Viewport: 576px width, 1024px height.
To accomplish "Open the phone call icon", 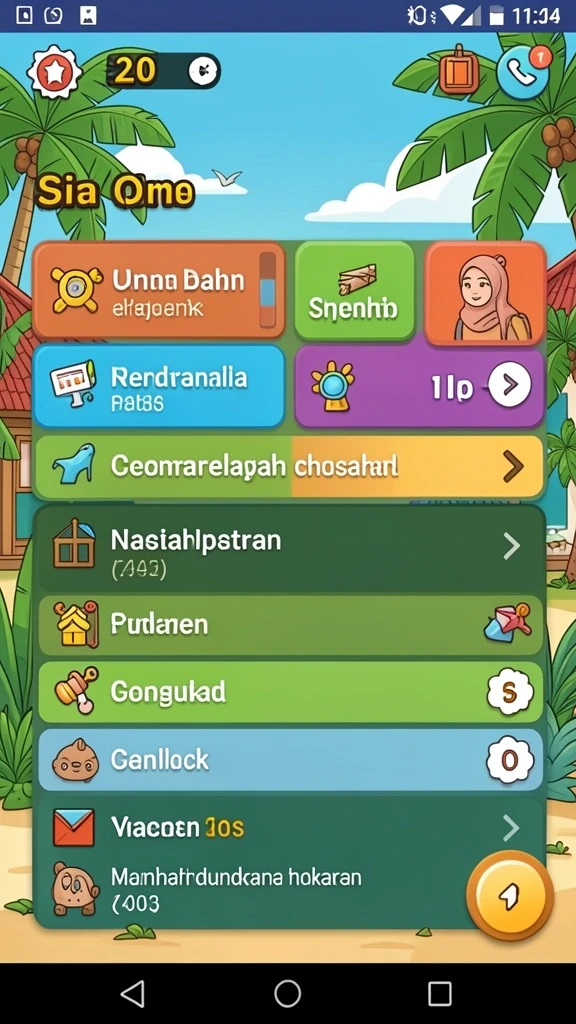I will [x=522, y=72].
